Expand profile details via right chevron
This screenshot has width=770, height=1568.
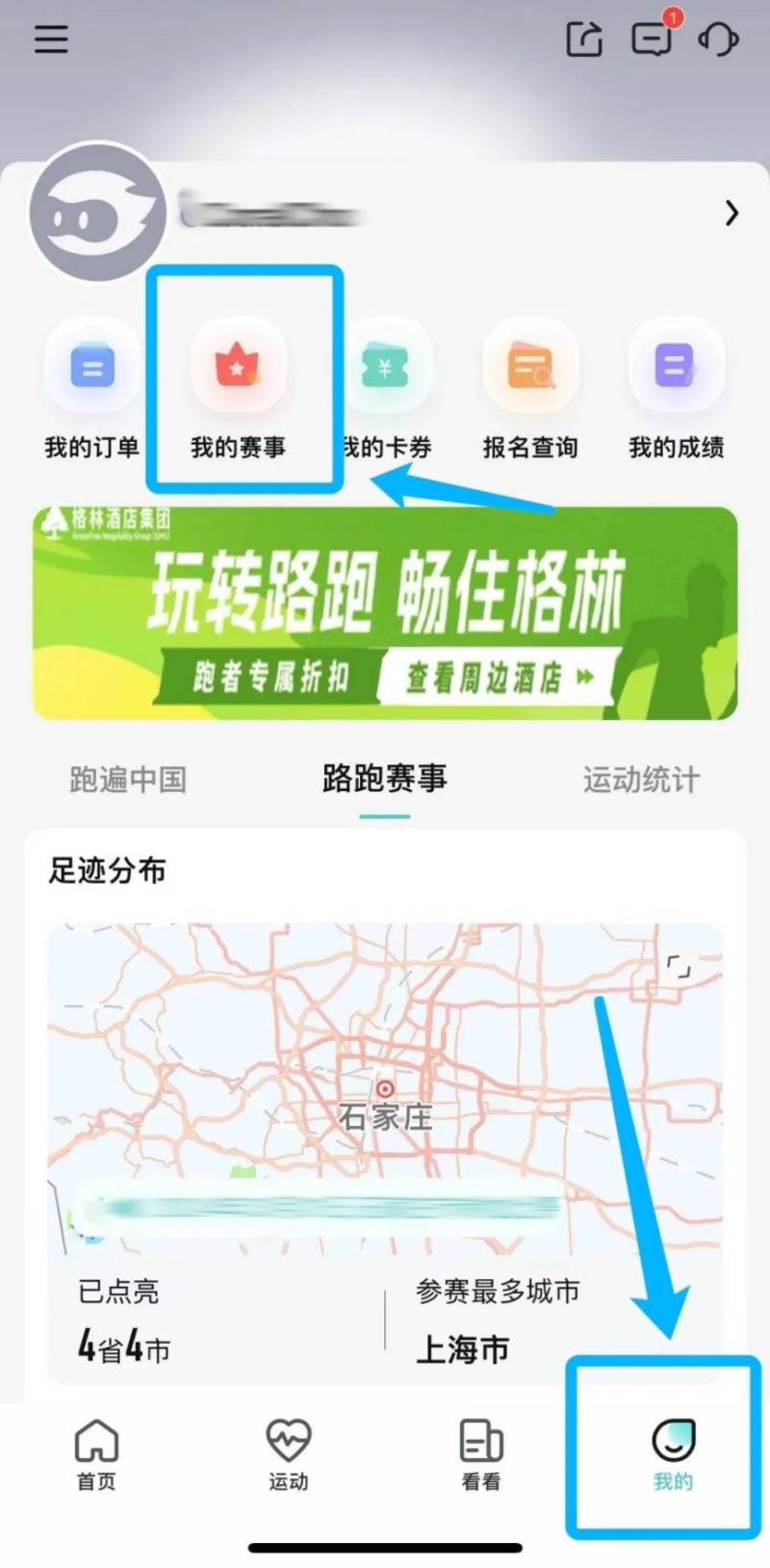tap(730, 214)
